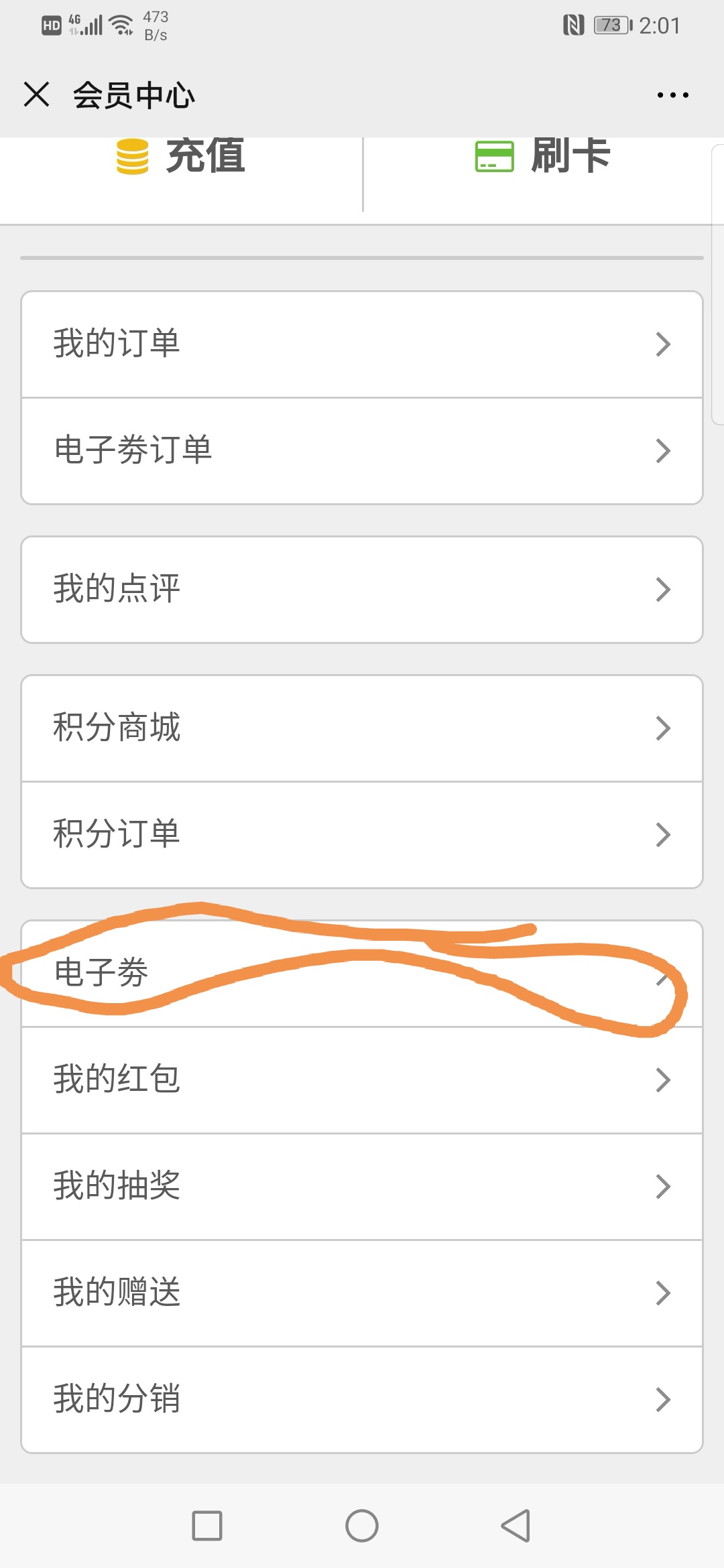Open the circled 电子券 row
The image size is (724, 1568).
(362, 974)
